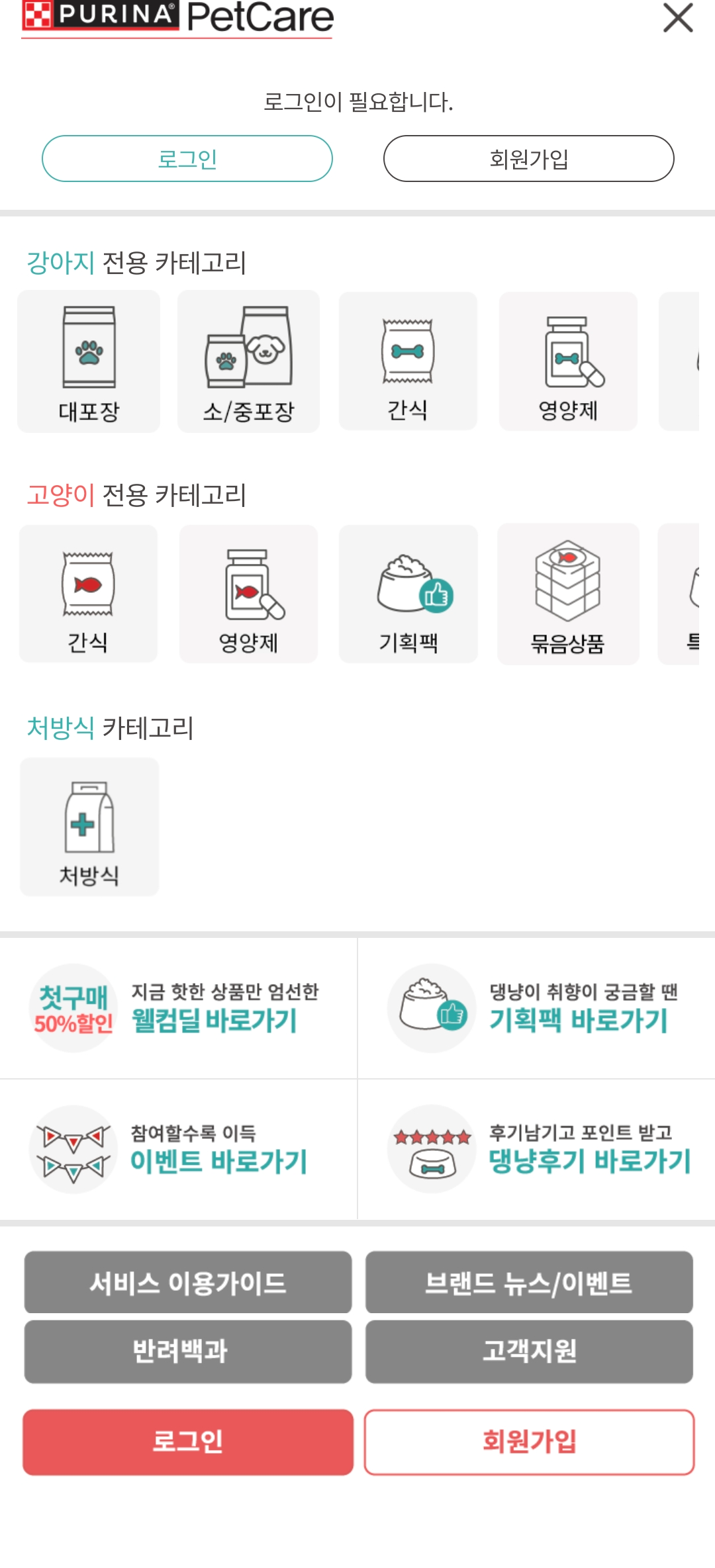Screen dimensions: 715x1568
Task: Select the 소/중포장 category icon
Action: [248, 361]
